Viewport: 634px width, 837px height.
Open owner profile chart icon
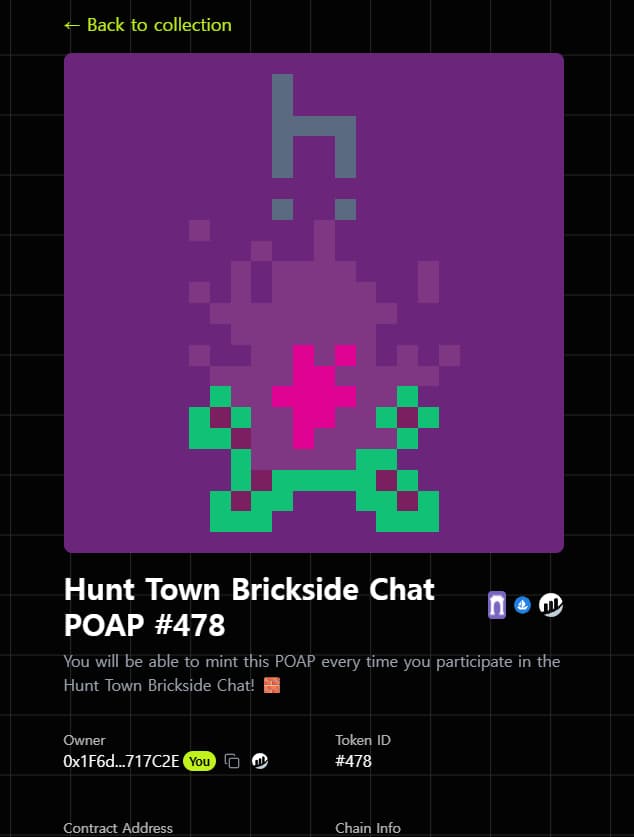coord(259,762)
